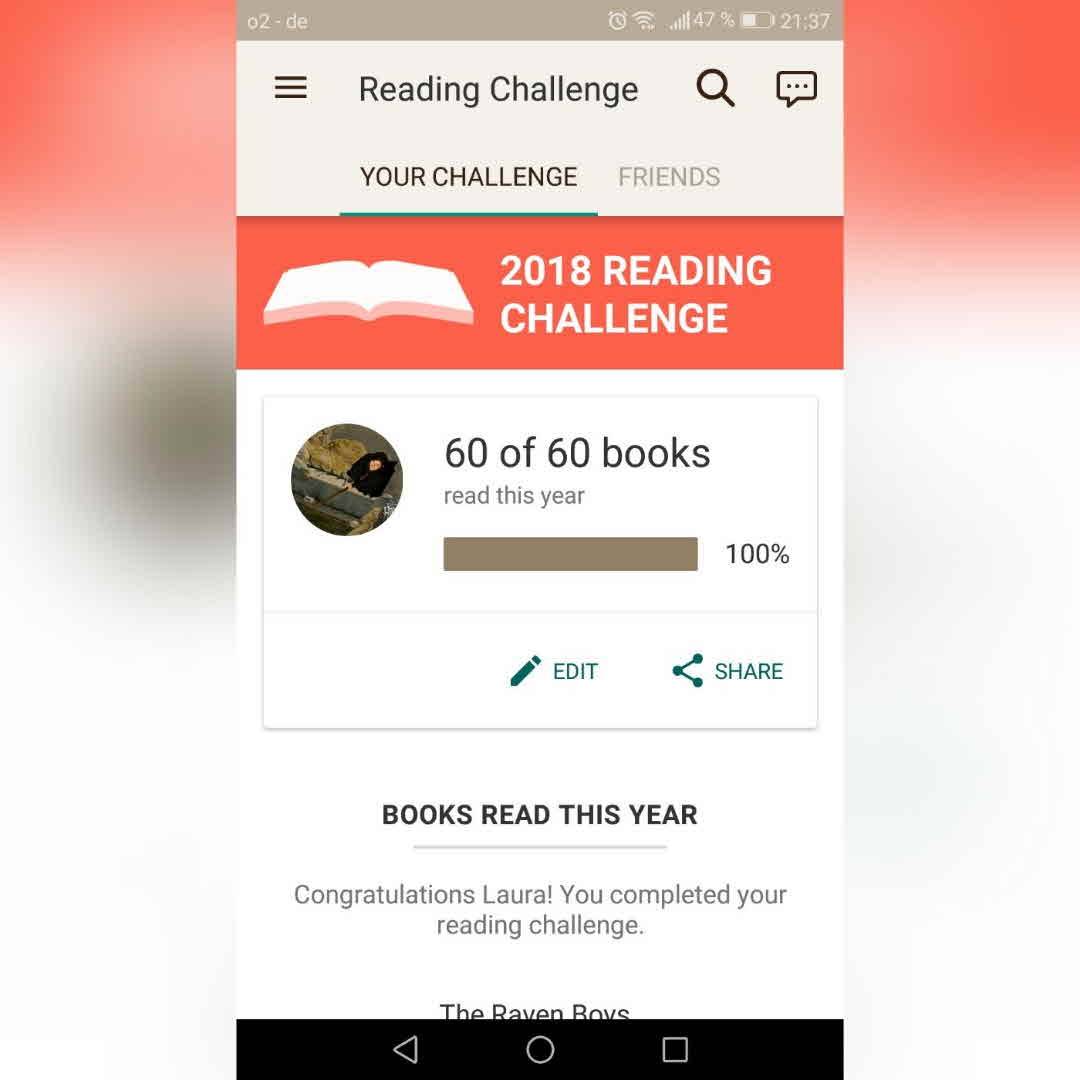Edit the reading challenge goal

click(554, 671)
